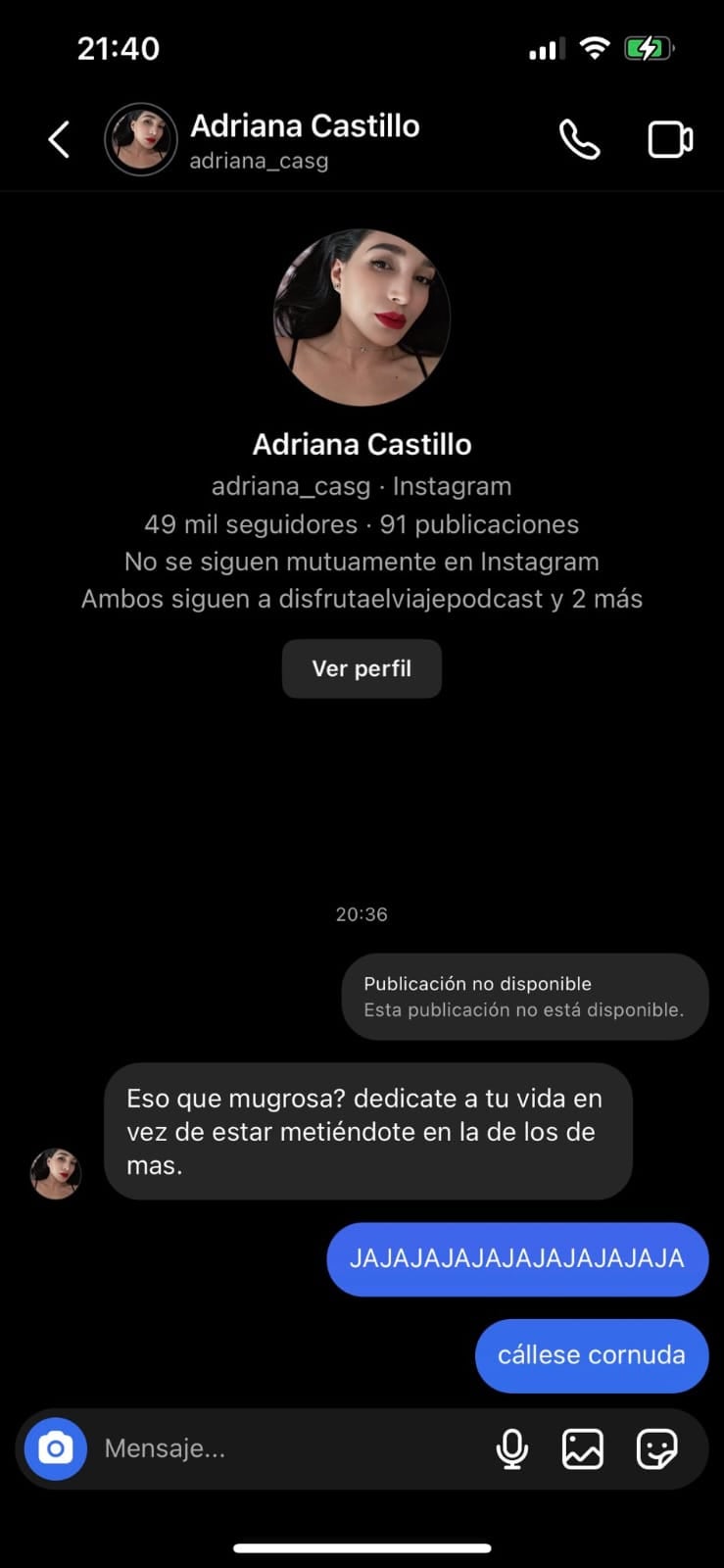Tap the 20:36 timestamp
Image resolution: width=724 pixels, height=1568 pixels.
[x=362, y=913]
